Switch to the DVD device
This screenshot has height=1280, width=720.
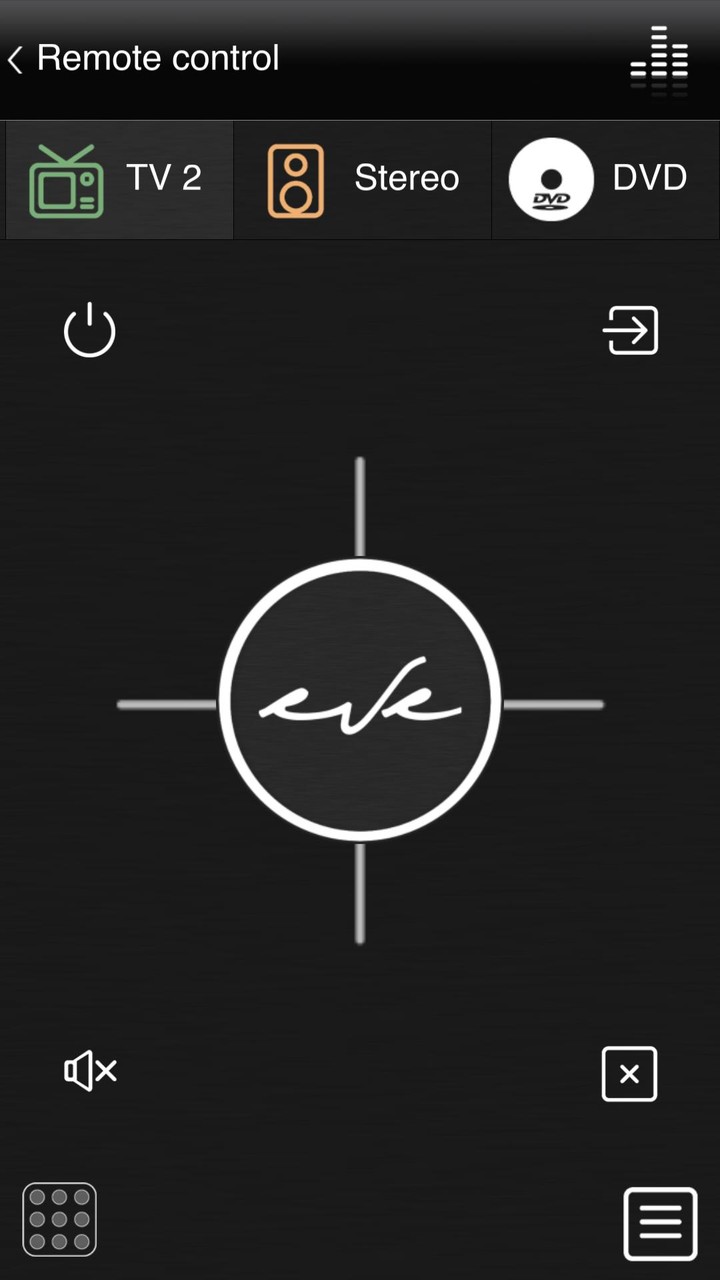[x=603, y=179]
